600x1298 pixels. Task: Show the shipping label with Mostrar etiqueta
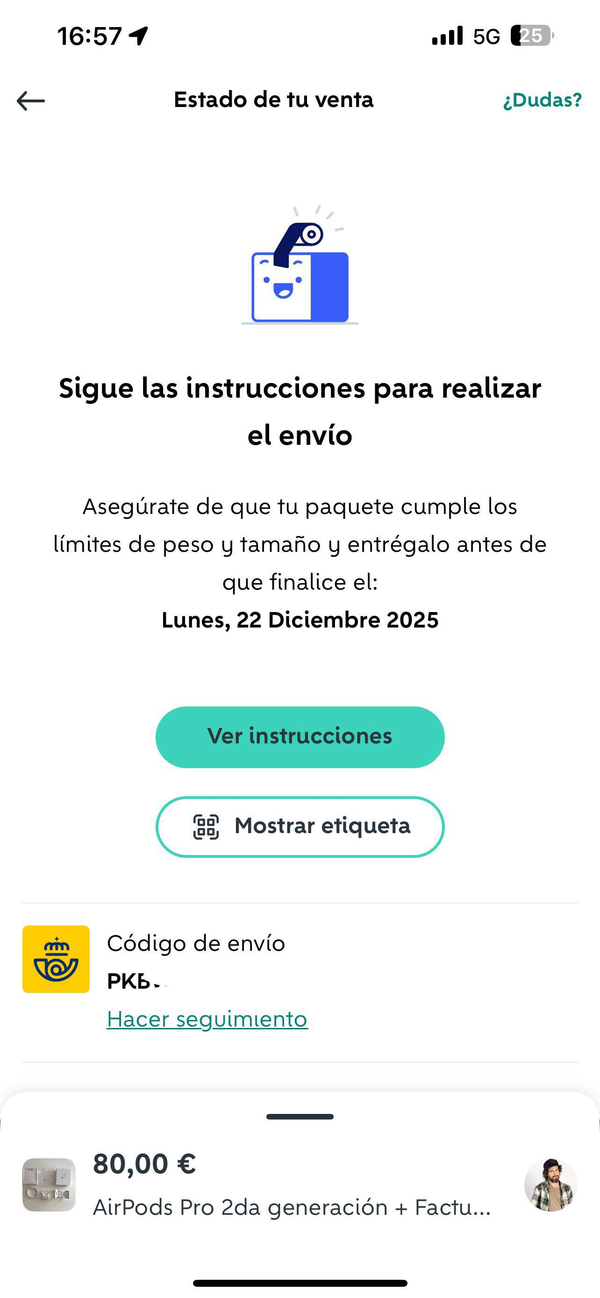(300, 827)
